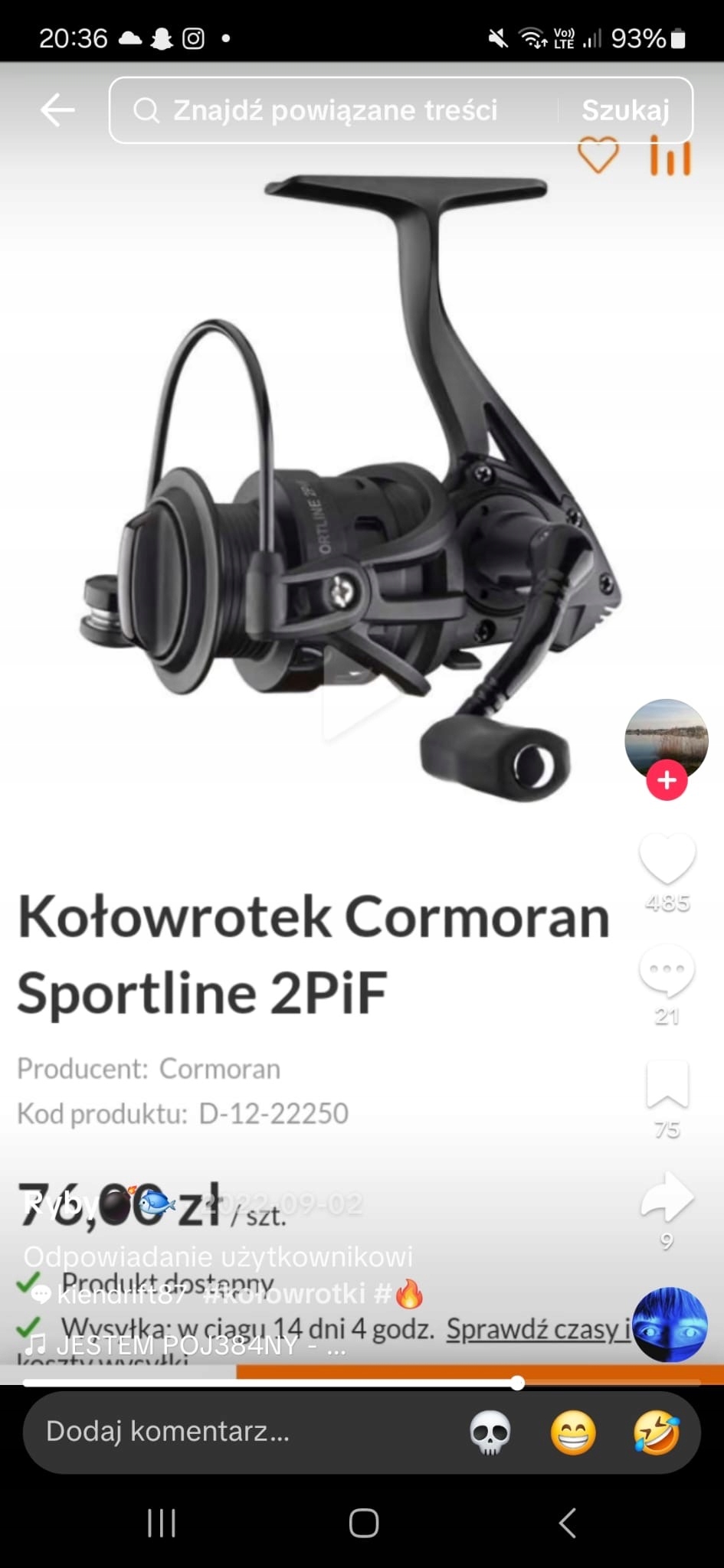The image size is (724, 1568).
Task: Open the comments section
Action: (667, 970)
